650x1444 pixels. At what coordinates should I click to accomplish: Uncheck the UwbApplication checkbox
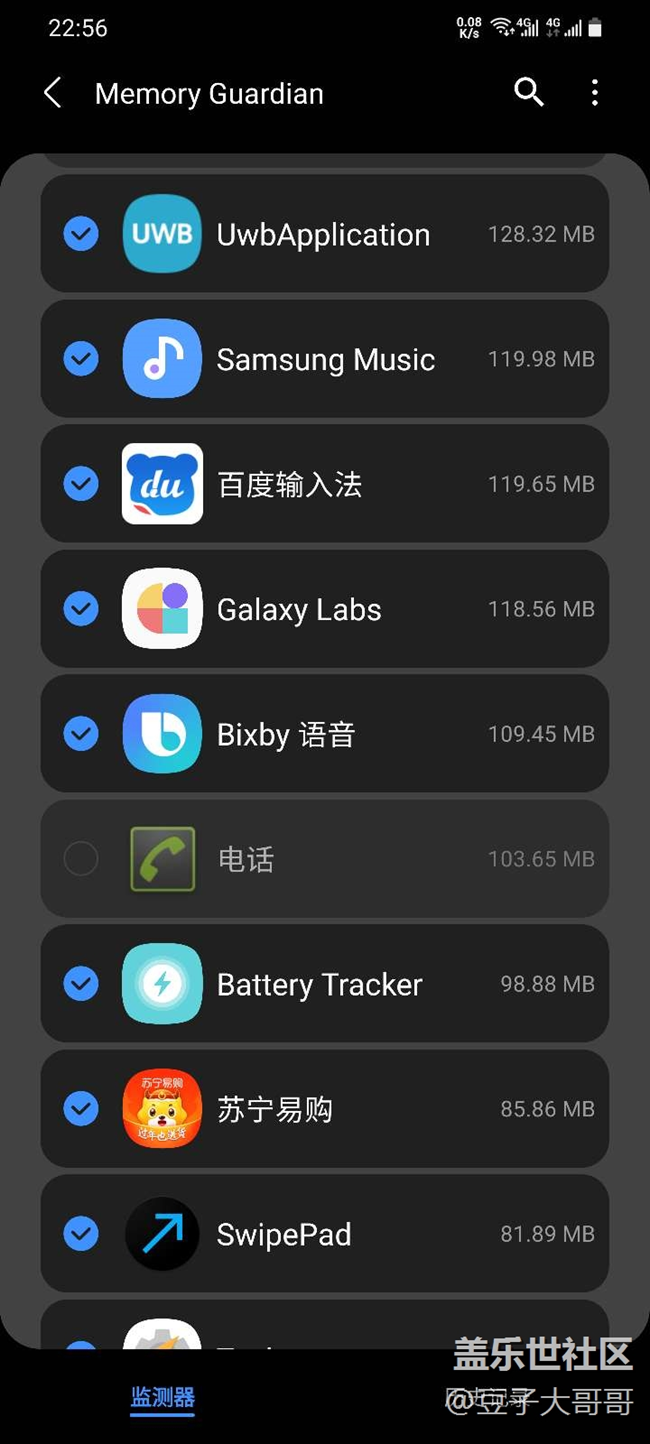click(81, 234)
